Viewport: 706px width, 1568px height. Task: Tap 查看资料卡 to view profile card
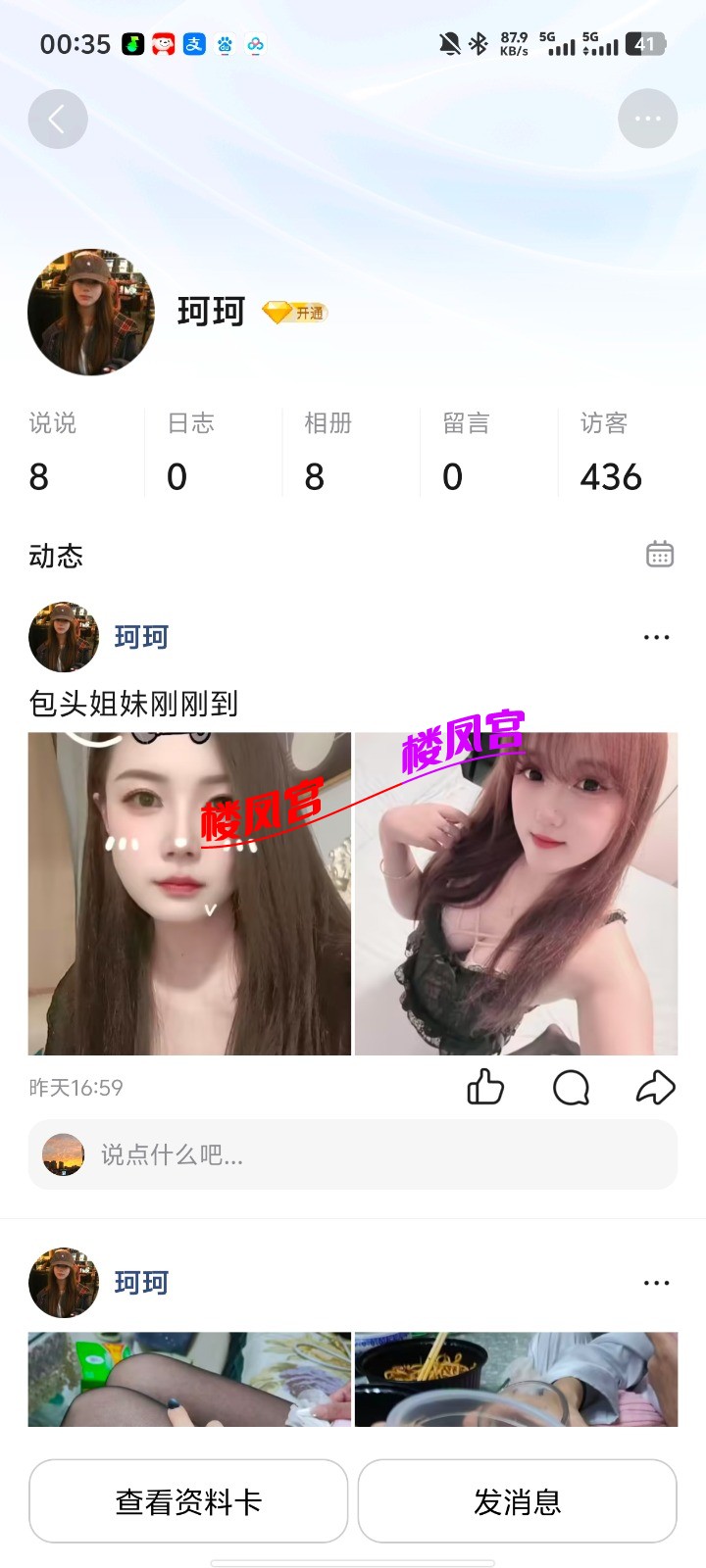[x=188, y=1501]
